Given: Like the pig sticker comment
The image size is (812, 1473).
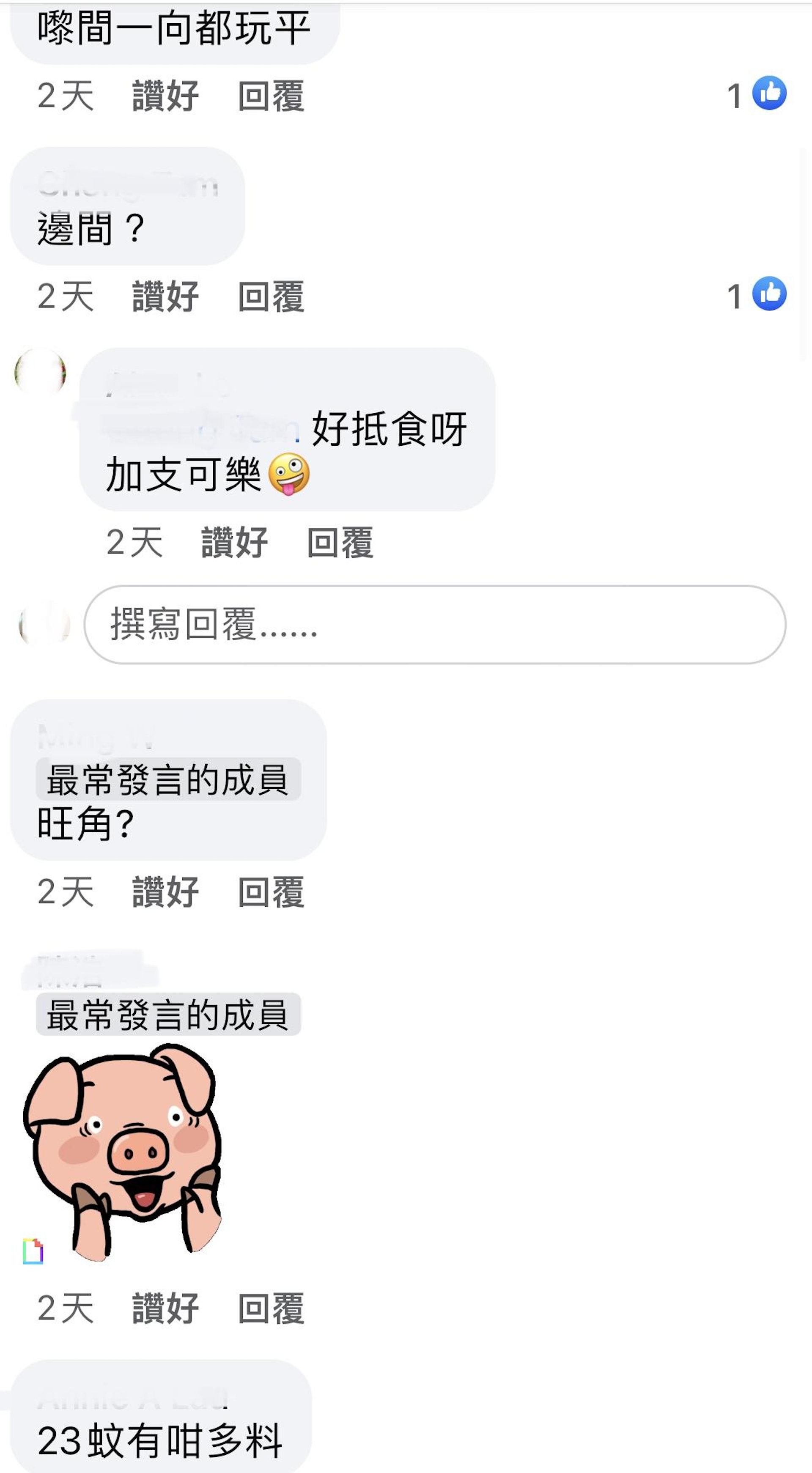Looking at the screenshot, I should [x=165, y=1308].
